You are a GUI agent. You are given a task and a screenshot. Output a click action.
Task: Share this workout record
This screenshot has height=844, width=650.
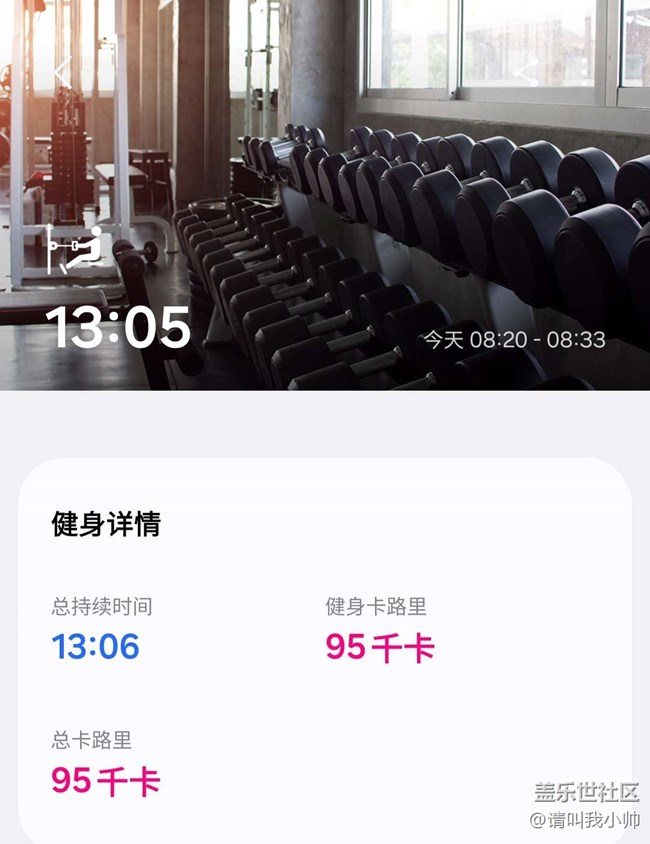point(526,72)
